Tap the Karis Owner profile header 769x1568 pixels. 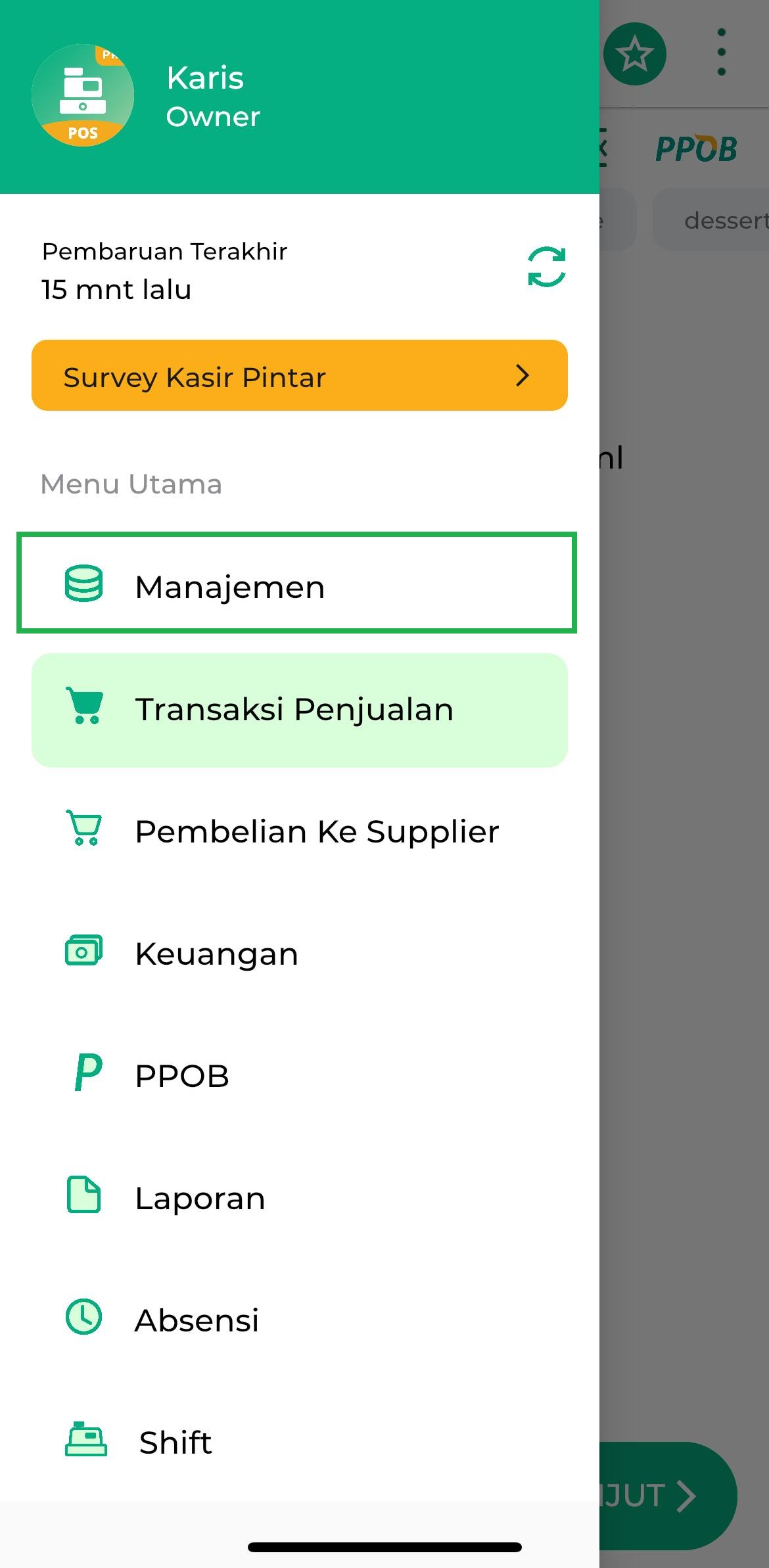pyautogui.click(x=300, y=97)
